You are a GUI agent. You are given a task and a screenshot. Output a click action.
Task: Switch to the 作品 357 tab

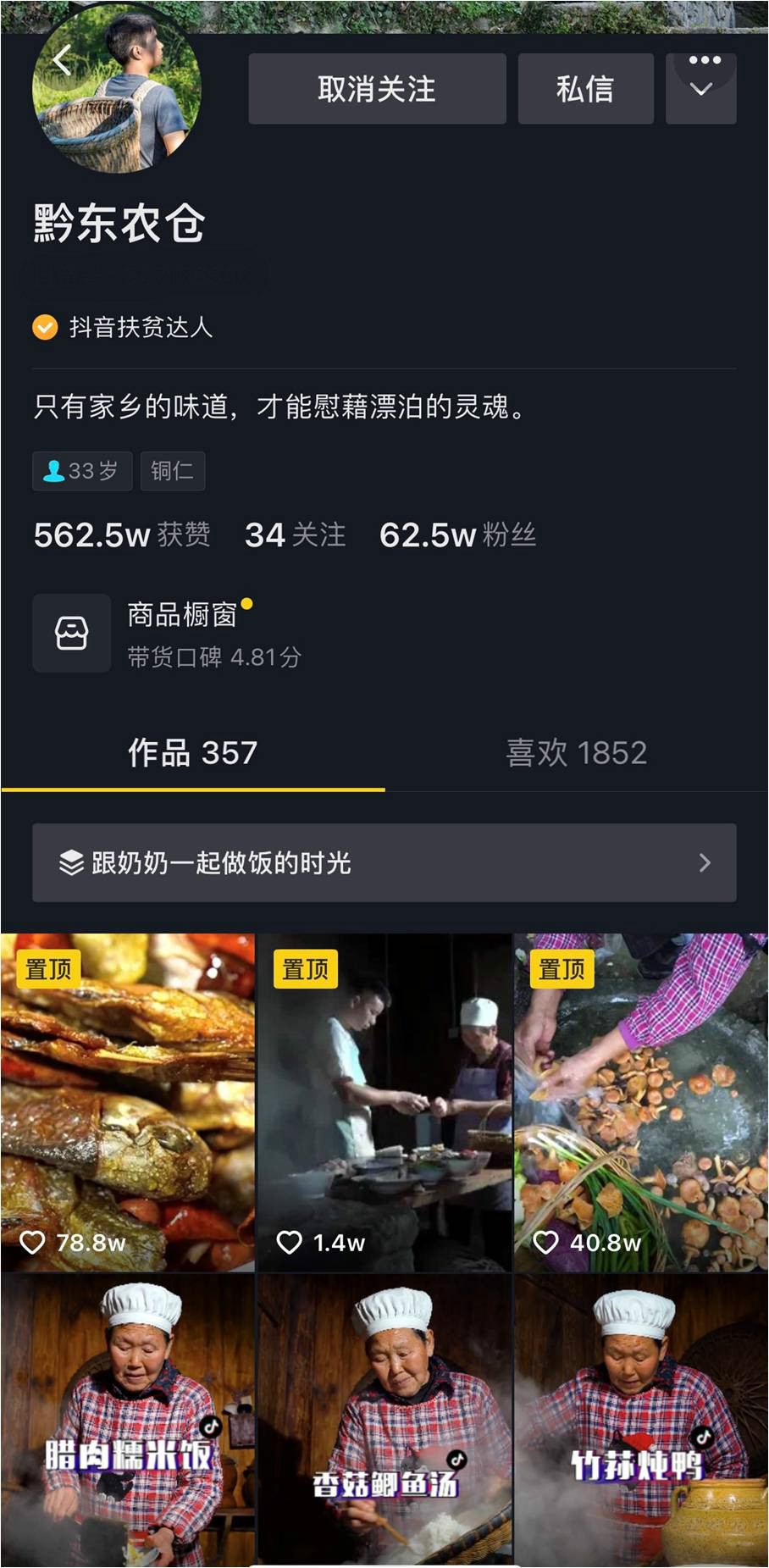(193, 753)
